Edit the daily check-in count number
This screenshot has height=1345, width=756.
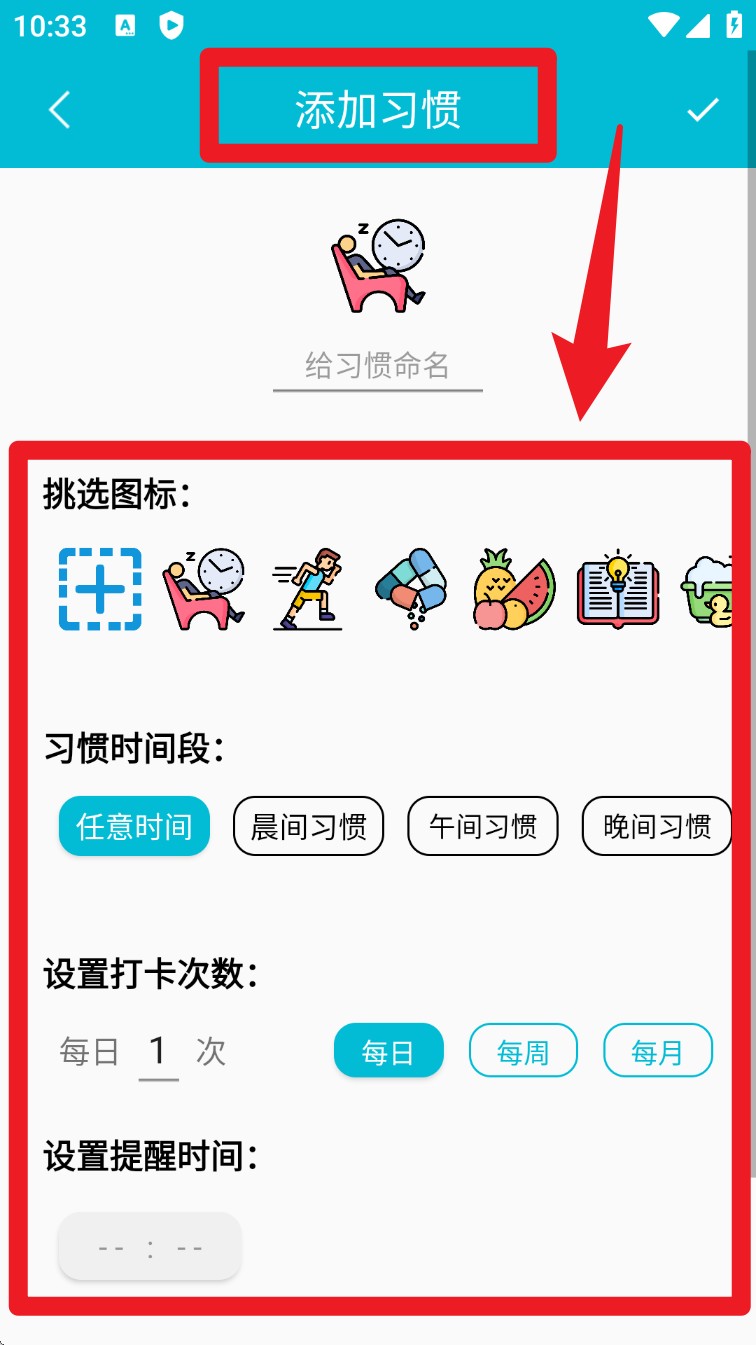pos(158,1052)
